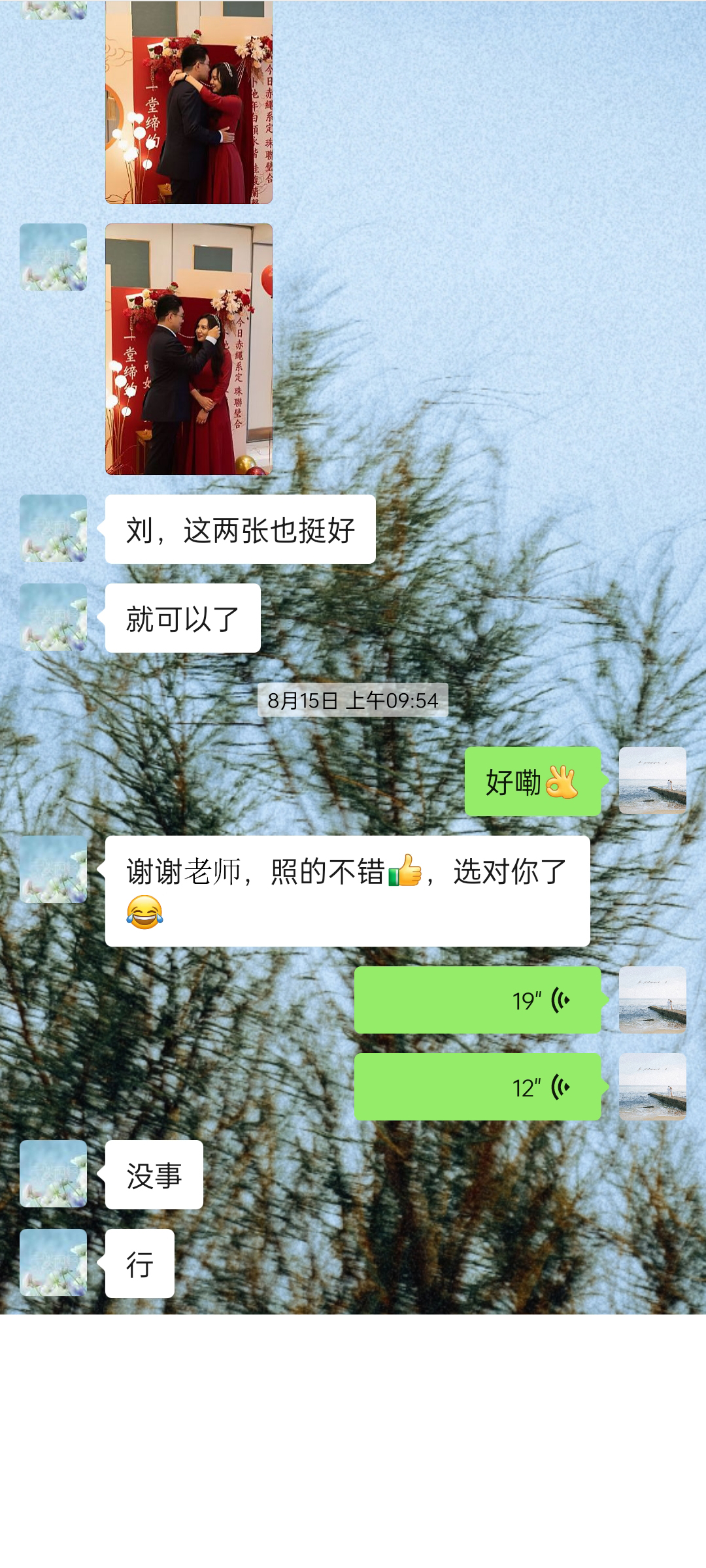Open the partially visible photo at top
This screenshot has height=1568, width=706.
click(189, 102)
